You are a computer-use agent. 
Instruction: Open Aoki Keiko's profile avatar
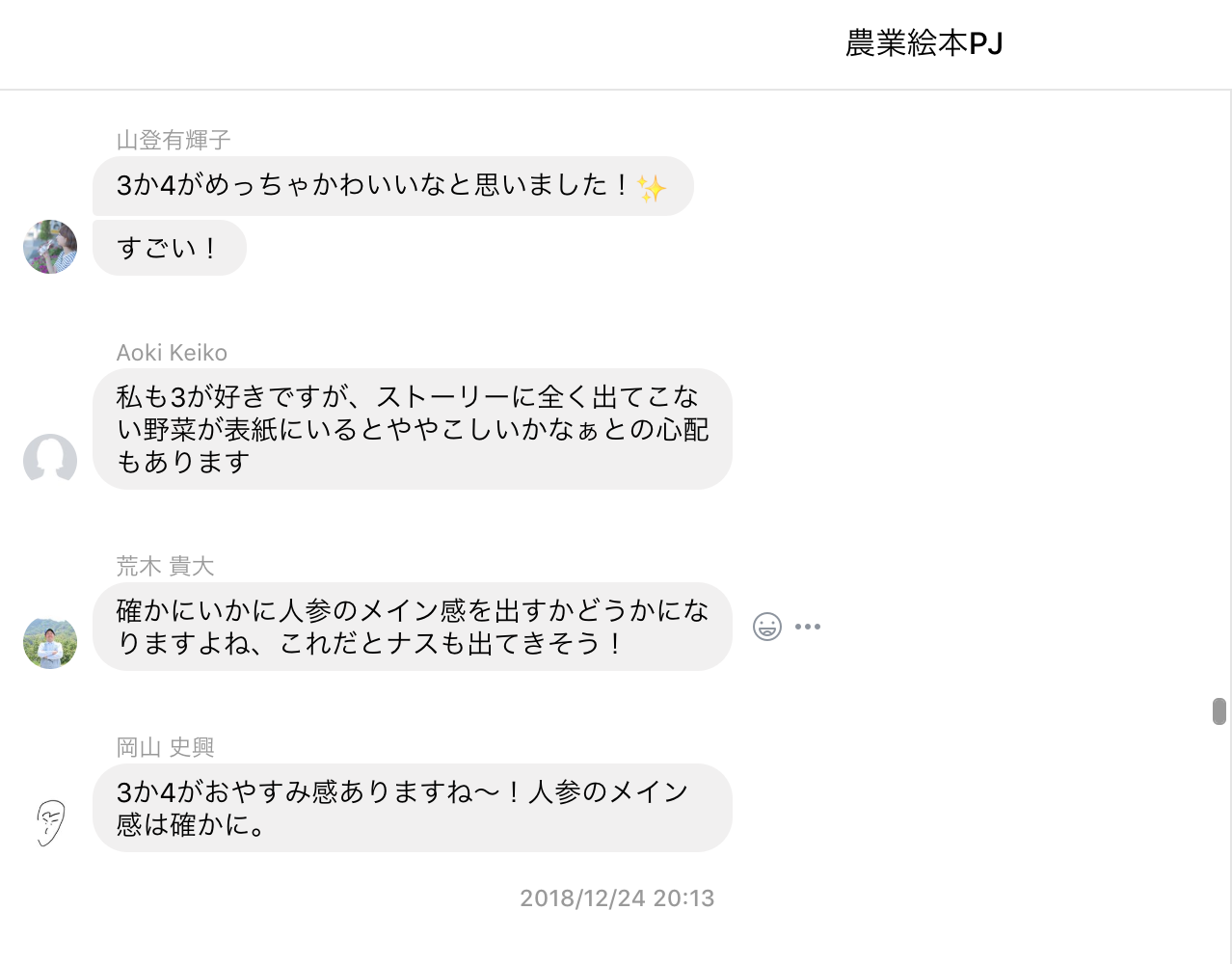coord(50,460)
